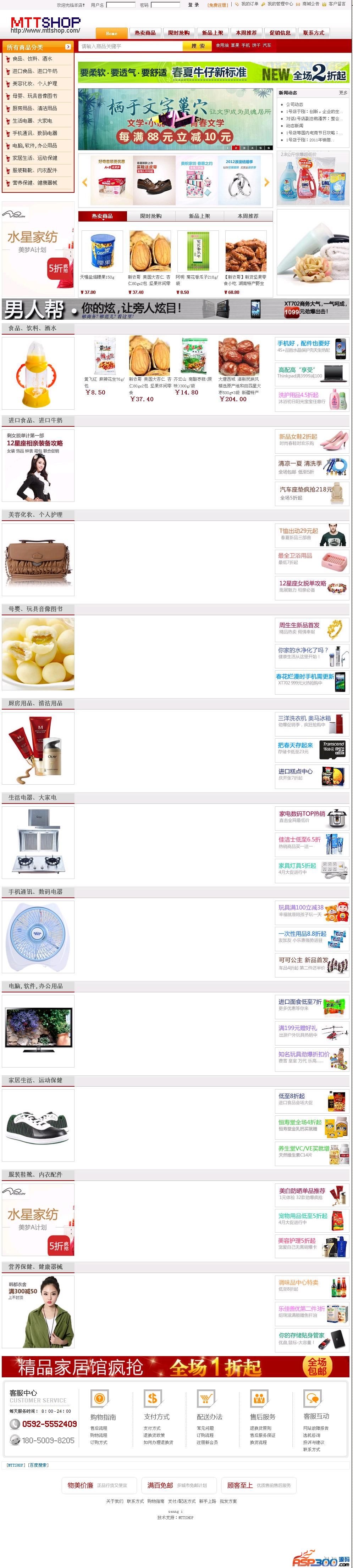Viewport: 353px width, 1568px height.
Task: Open the 联系方式 contact page tab
Action: [x=313, y=33]
